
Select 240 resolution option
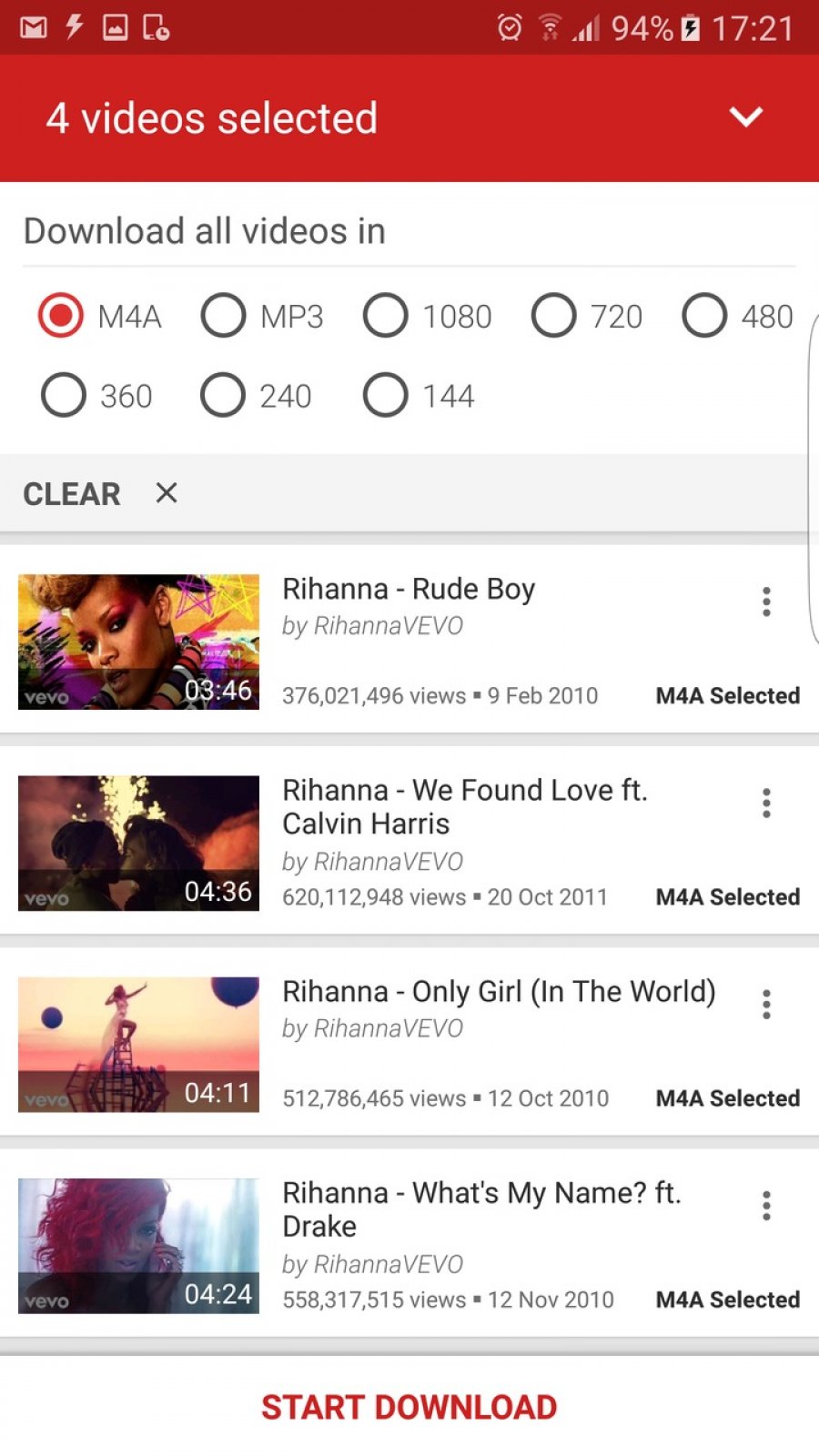224,396
